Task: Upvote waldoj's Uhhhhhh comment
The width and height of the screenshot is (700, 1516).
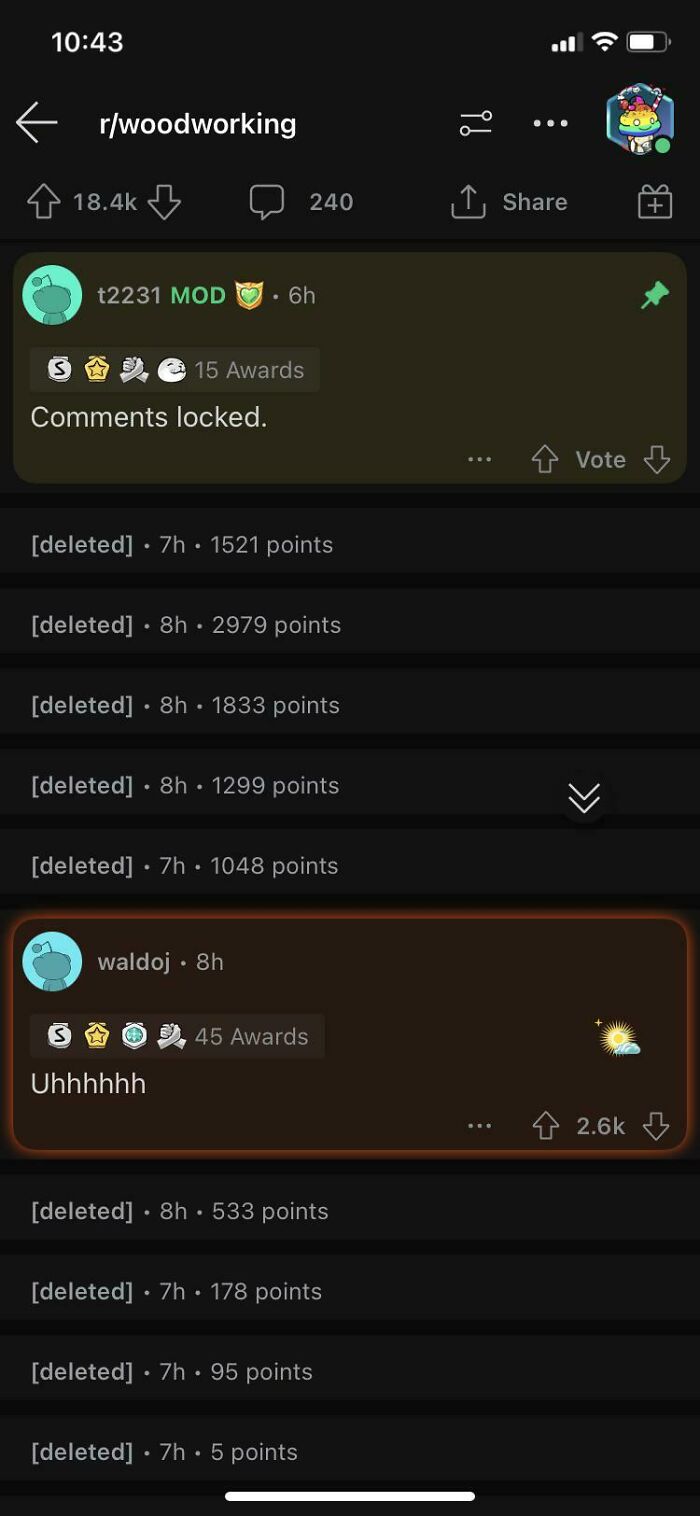Action: point(545,1126)
